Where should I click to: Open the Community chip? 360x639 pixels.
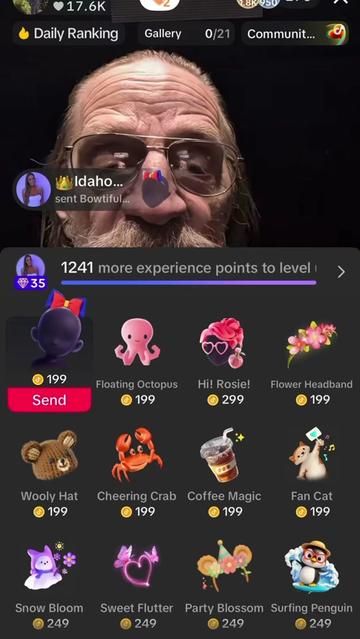tap(295, 33)
